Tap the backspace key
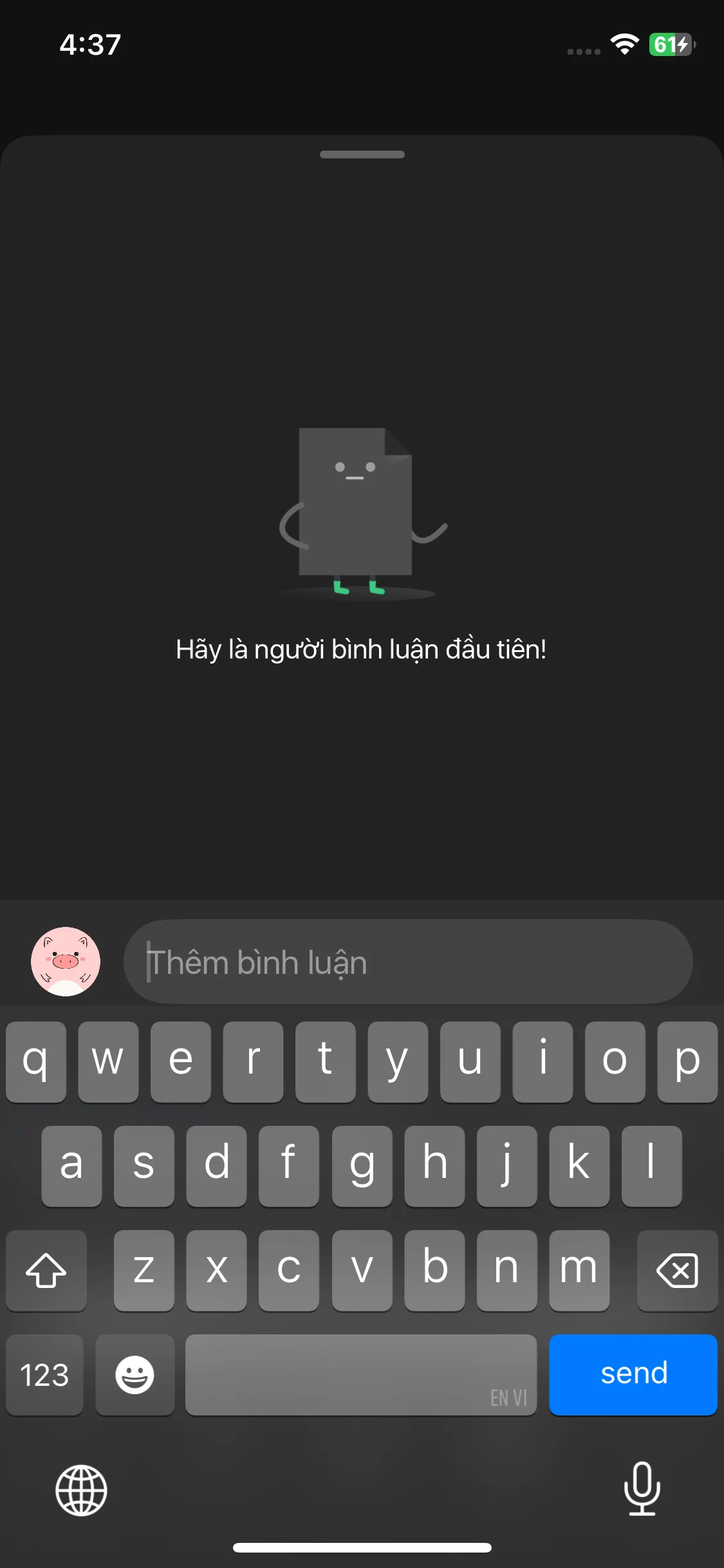This screenshot has height=1568, width=724. click(x=677, y=1270)
